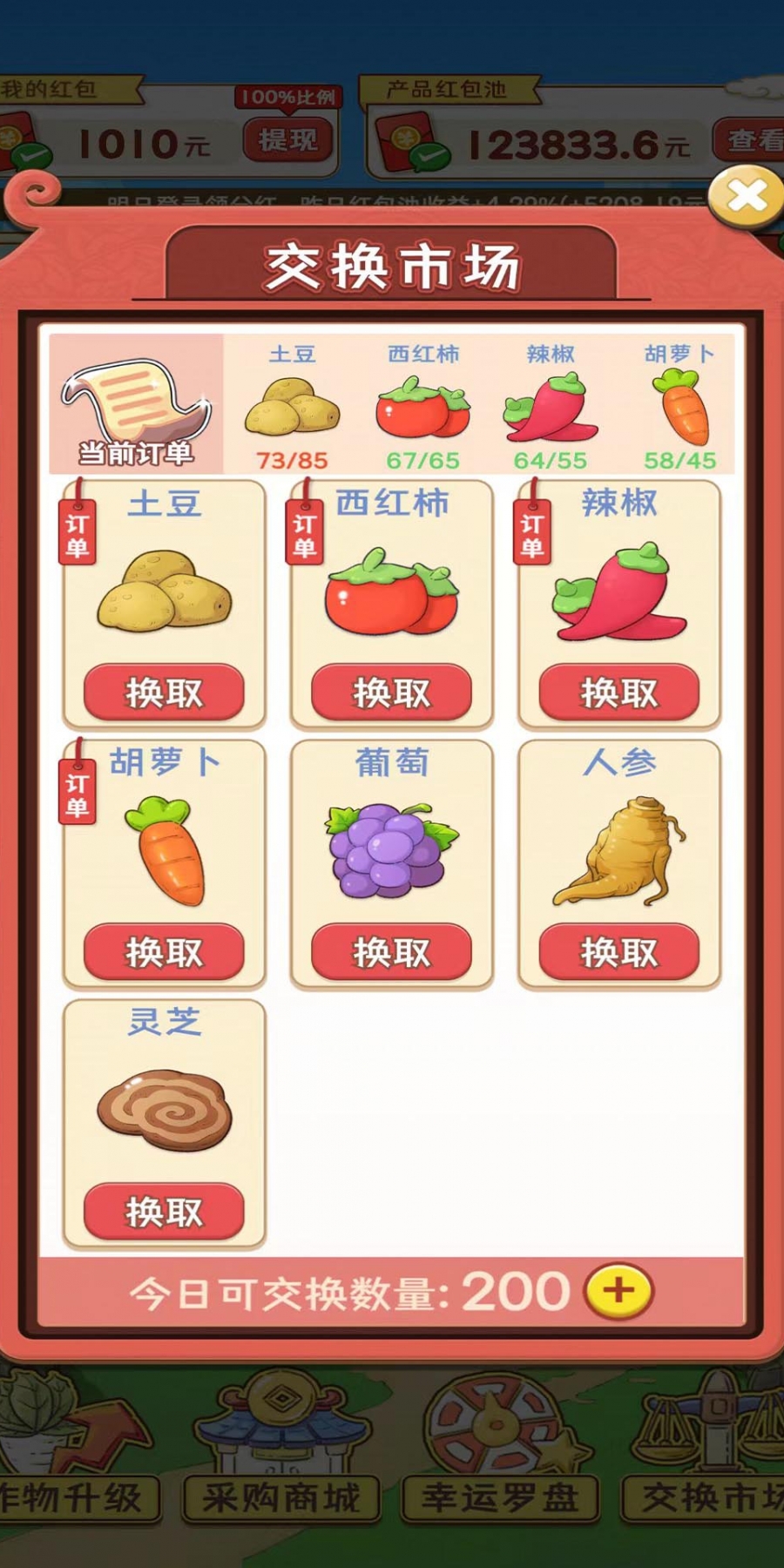The image size is (784, 1568).
Task: Open 采购商城 at the bottom
Action: click(x=280, y=1497)
